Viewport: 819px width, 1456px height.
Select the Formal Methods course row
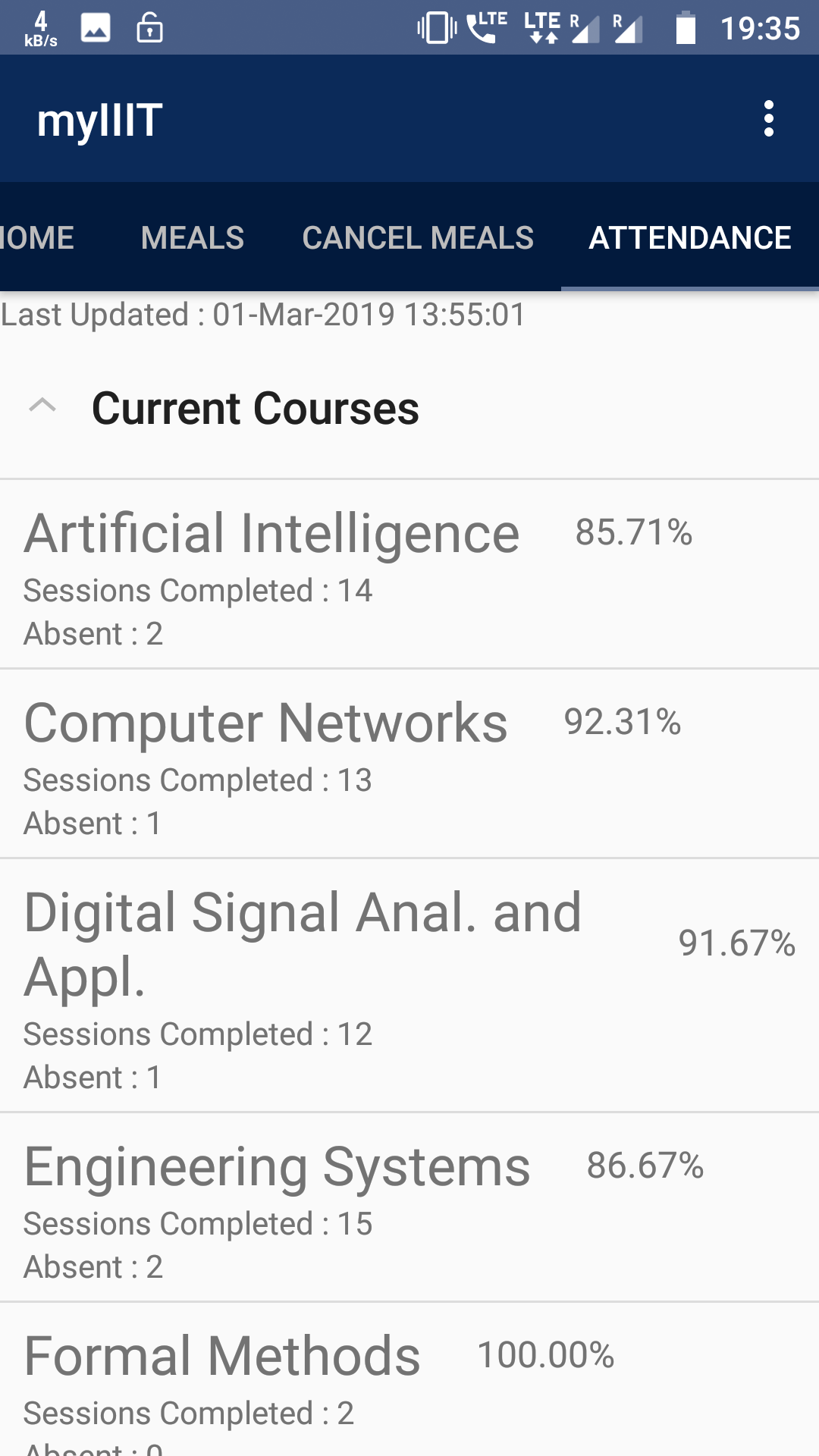click(409, 1380)
